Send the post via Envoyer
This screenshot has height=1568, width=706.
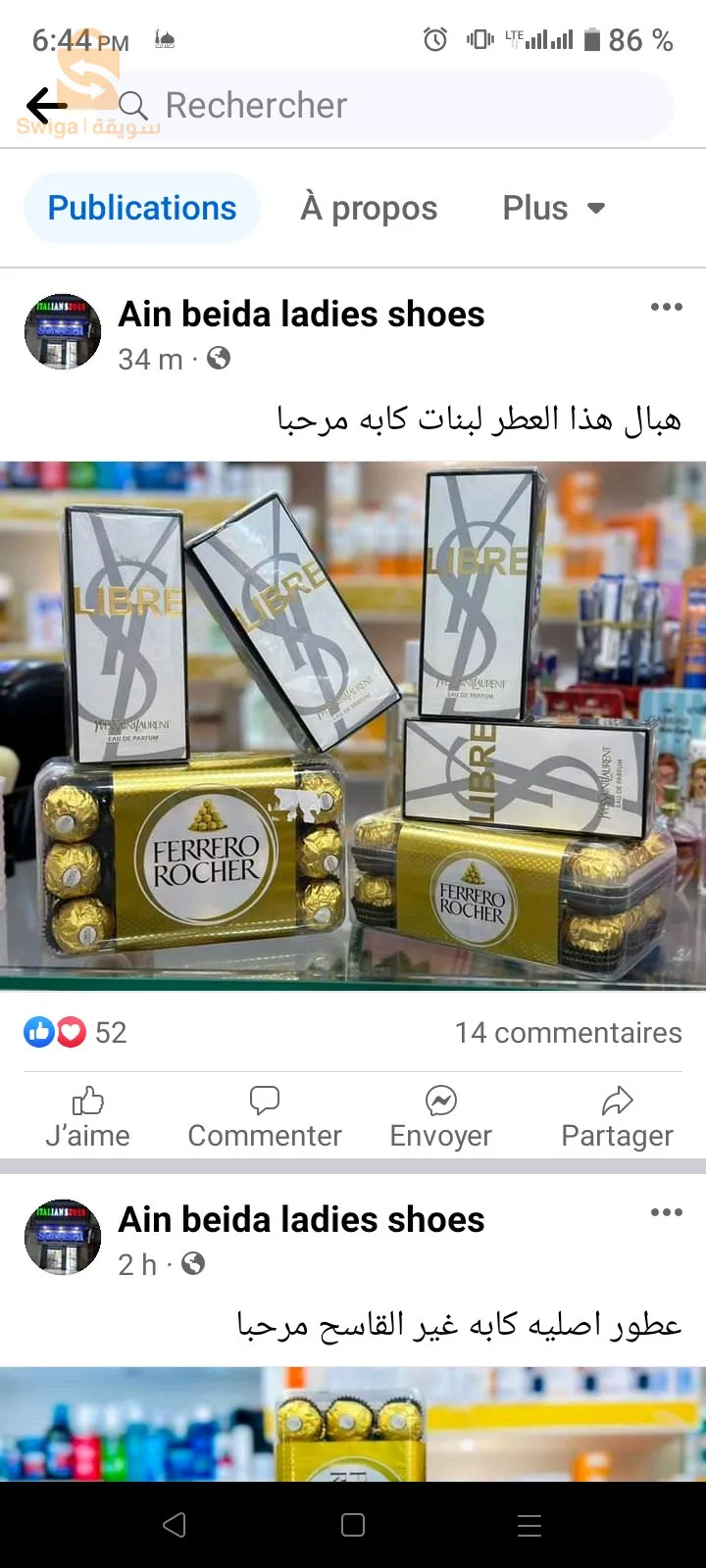point(441,1117)
